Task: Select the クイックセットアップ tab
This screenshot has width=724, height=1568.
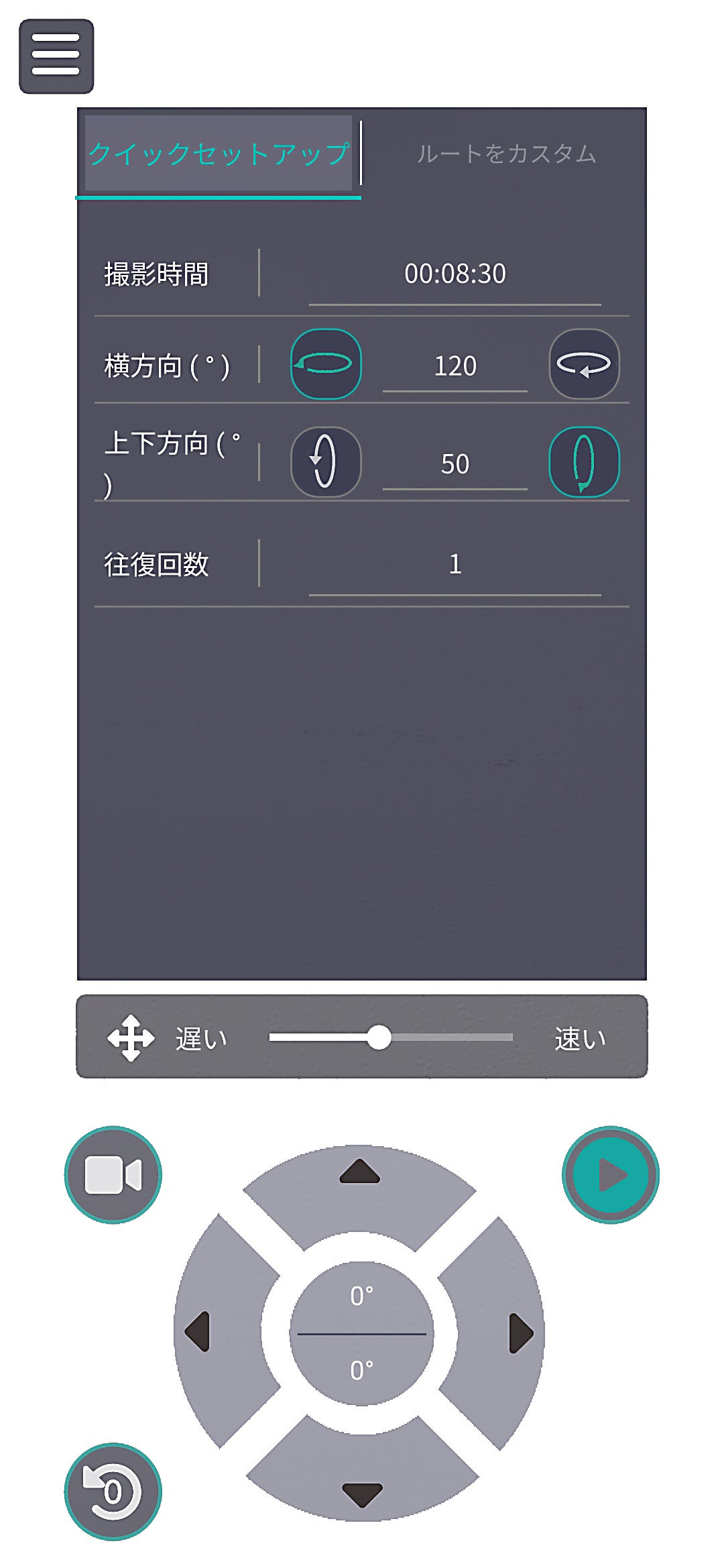Action: tap(219, 154)
